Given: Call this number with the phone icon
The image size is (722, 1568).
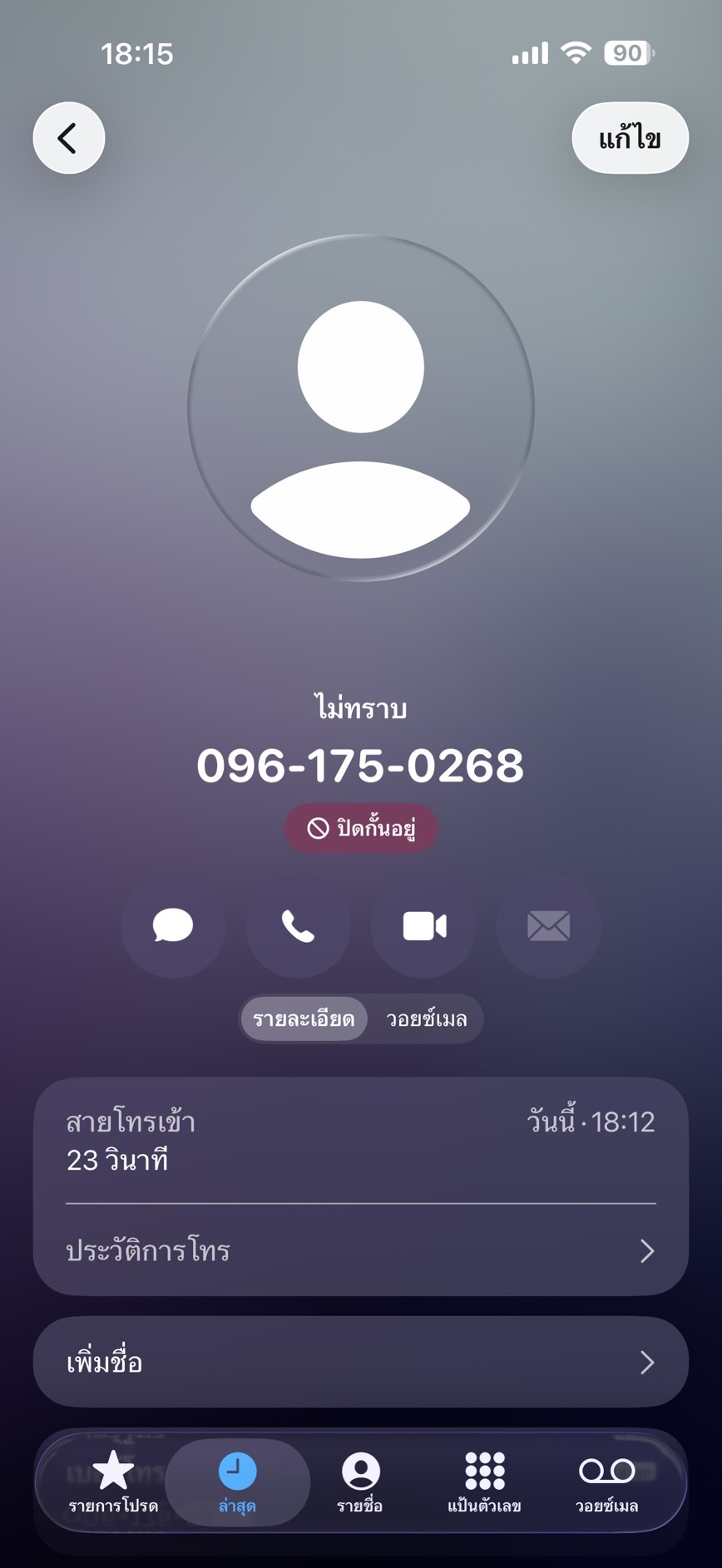Looking at the screenshot, I should [298, 925].
